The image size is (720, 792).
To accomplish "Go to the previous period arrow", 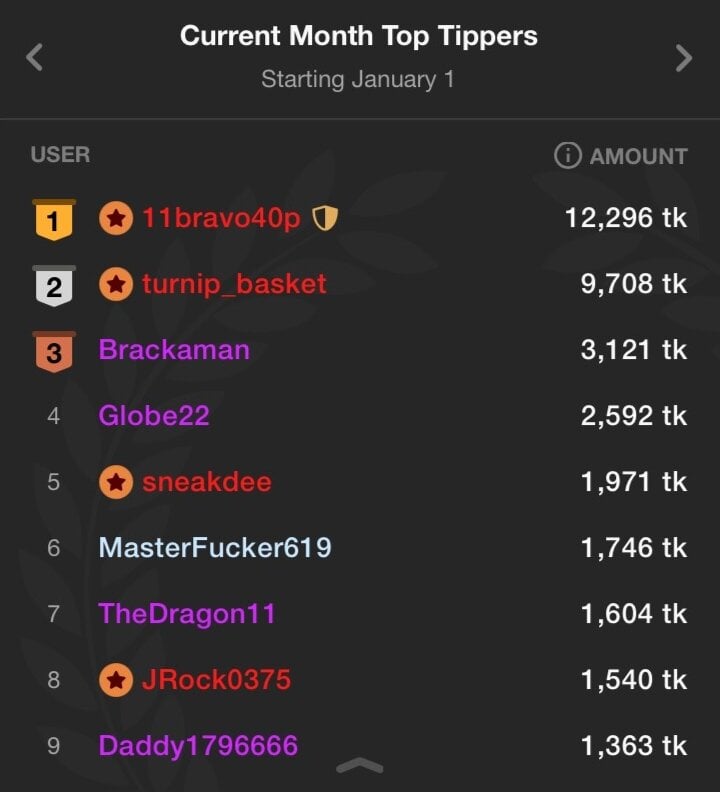I will point(35,58).
